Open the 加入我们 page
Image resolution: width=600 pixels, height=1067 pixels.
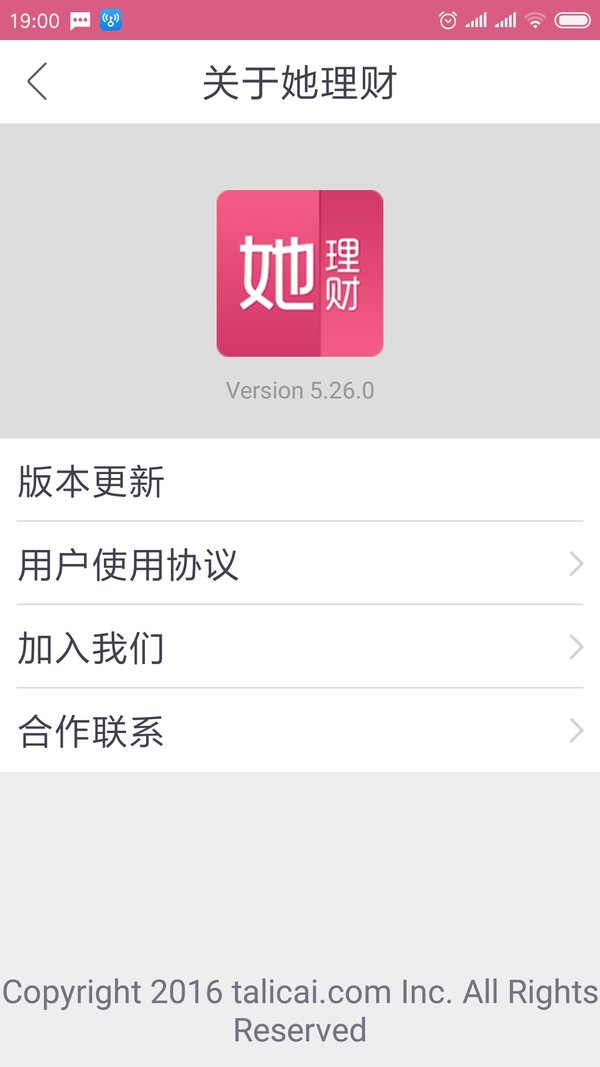pyautogui.click(x=300, y=646)
